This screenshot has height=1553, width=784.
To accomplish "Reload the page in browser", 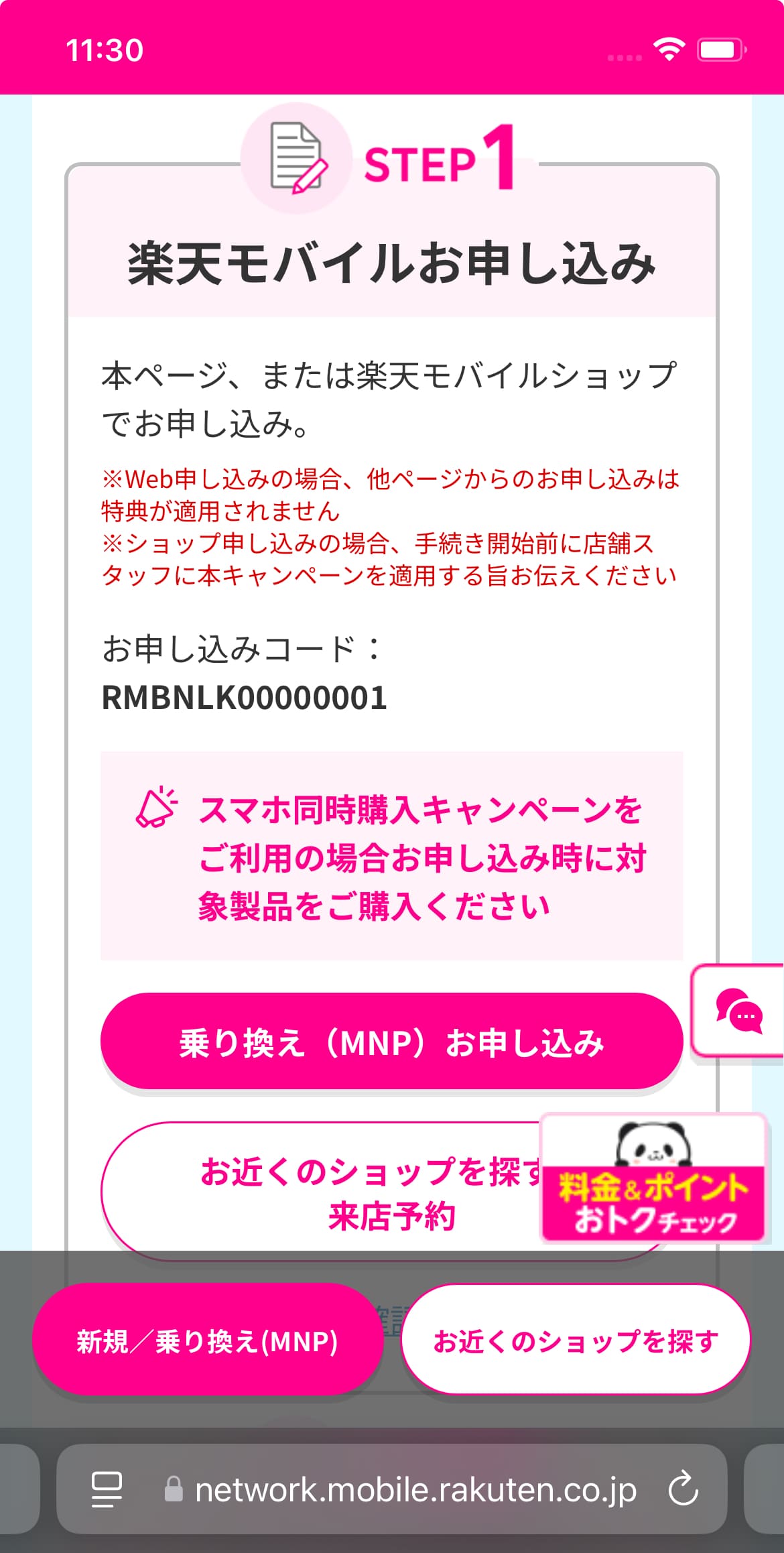I will click(x=683, y=1489).
